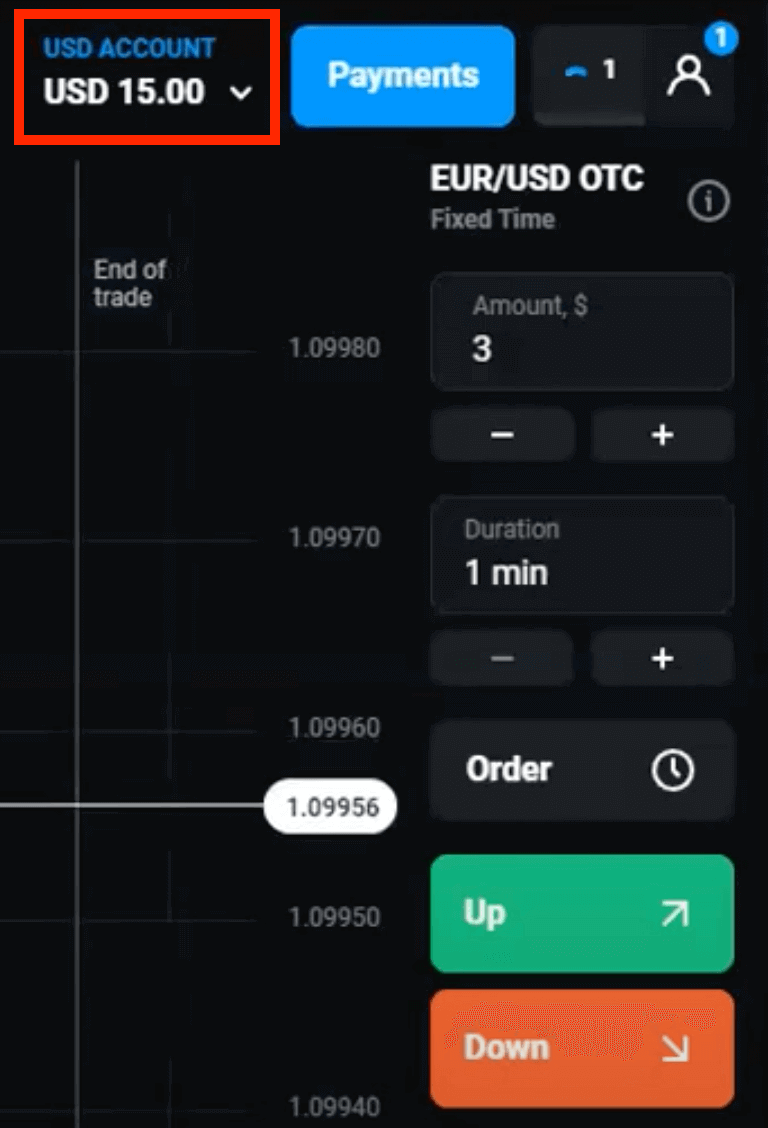The image size is (768, 1128).
Task: Decrease the trade amount
Action: [502, 435]
